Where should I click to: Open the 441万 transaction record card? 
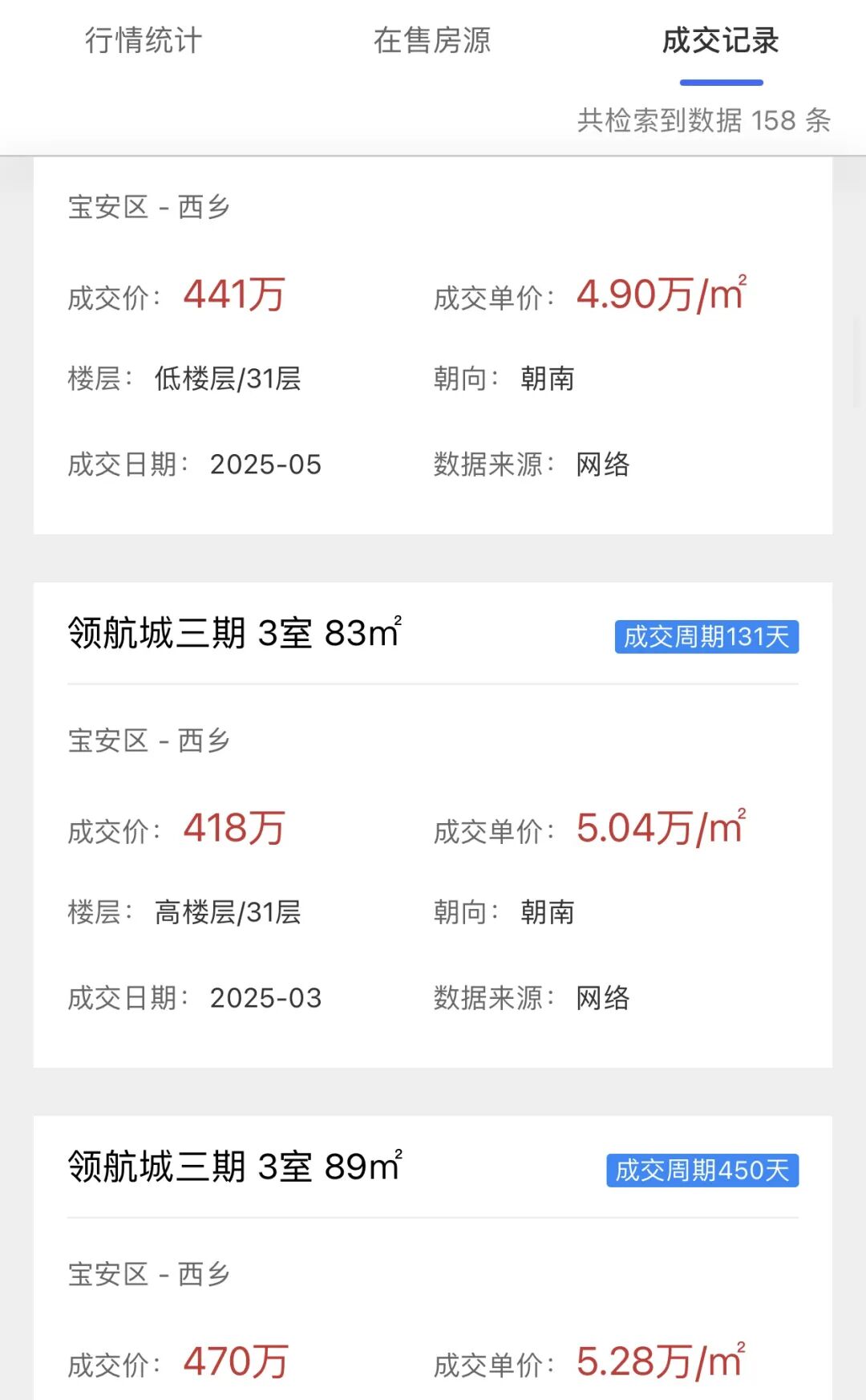tap(433, 345)
